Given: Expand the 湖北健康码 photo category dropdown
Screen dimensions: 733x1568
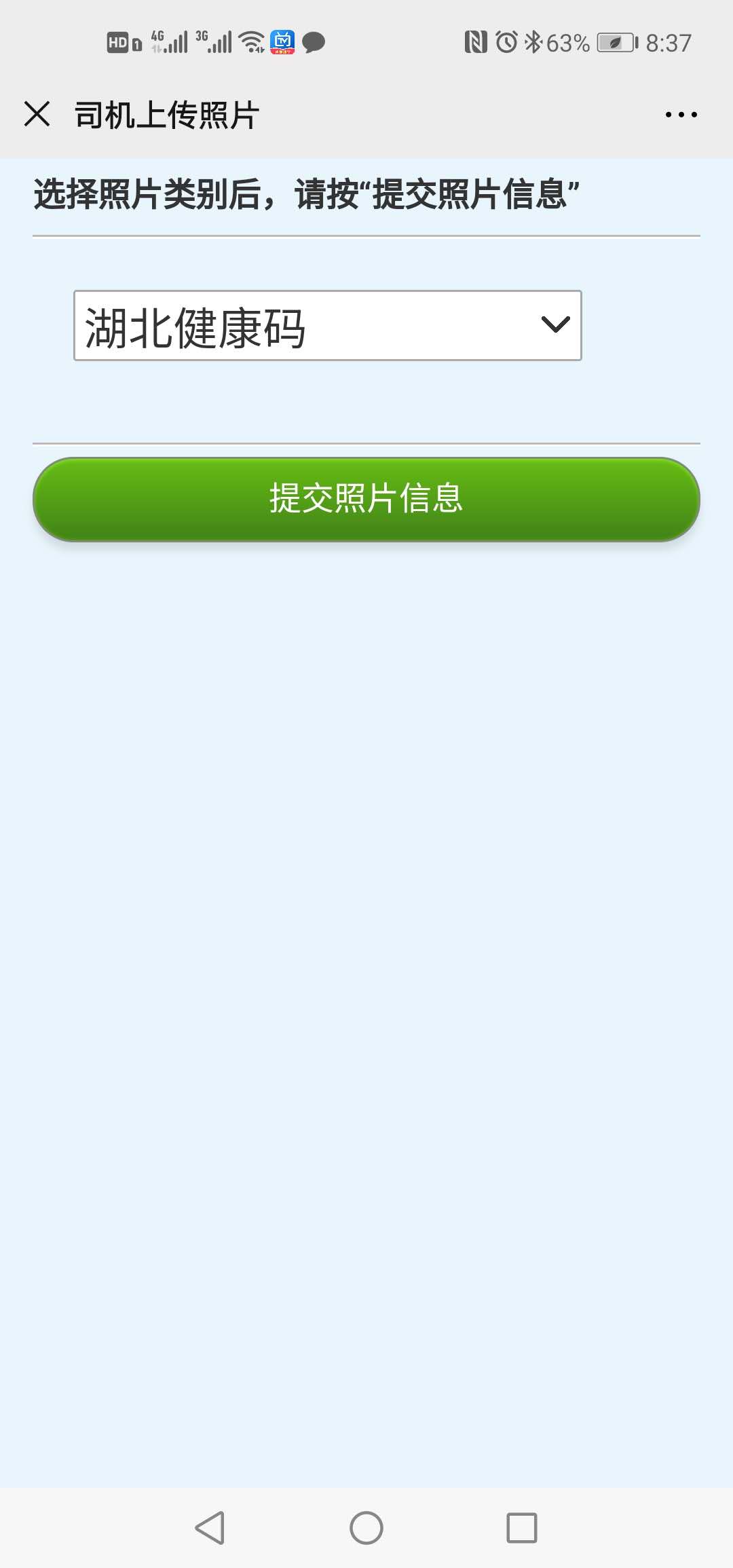Looking at the screenshot, I should (x=327, y=326).
